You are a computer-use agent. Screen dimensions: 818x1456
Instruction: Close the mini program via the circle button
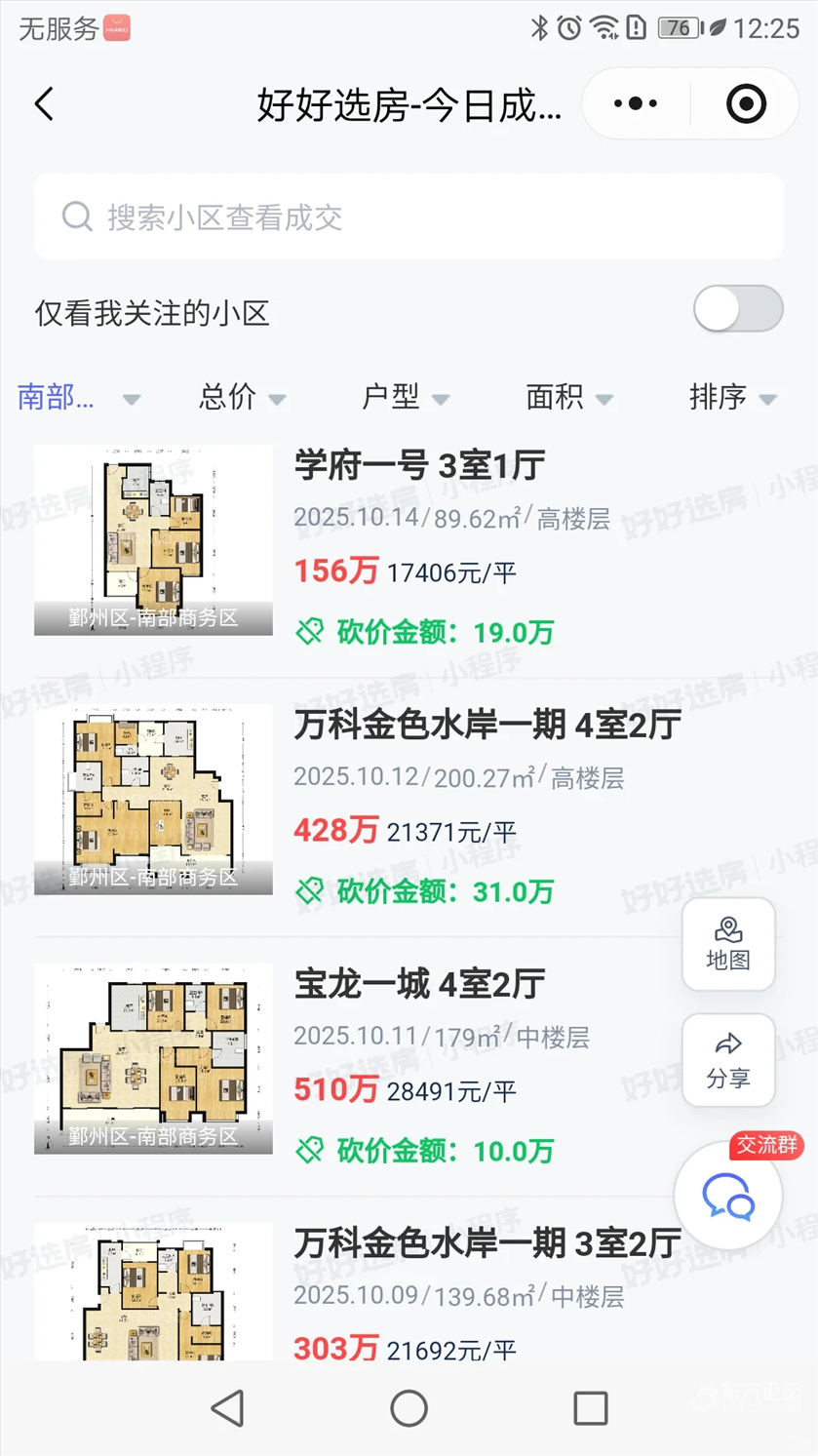[746, 103]
